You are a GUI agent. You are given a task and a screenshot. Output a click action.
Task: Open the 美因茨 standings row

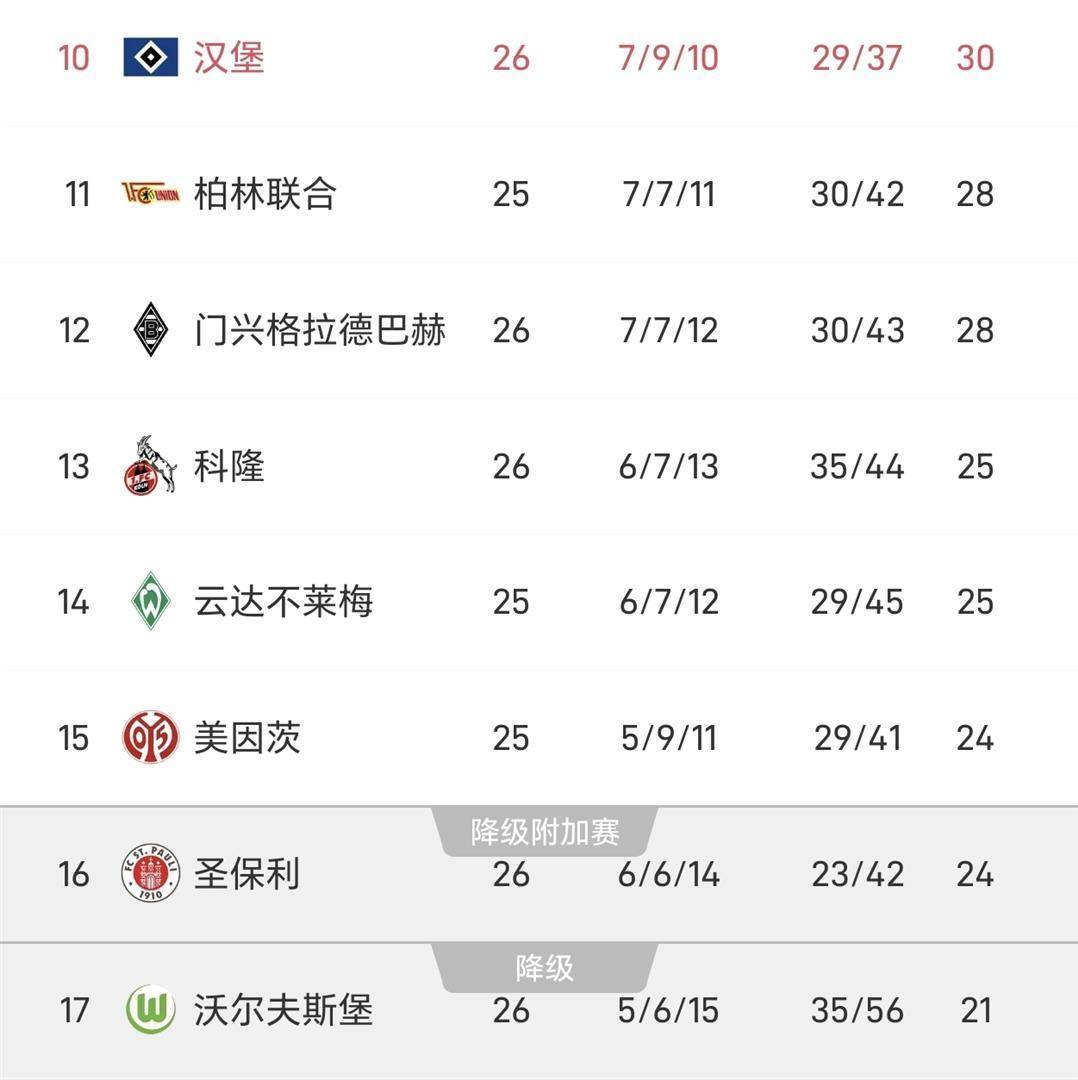click(247, 738)
